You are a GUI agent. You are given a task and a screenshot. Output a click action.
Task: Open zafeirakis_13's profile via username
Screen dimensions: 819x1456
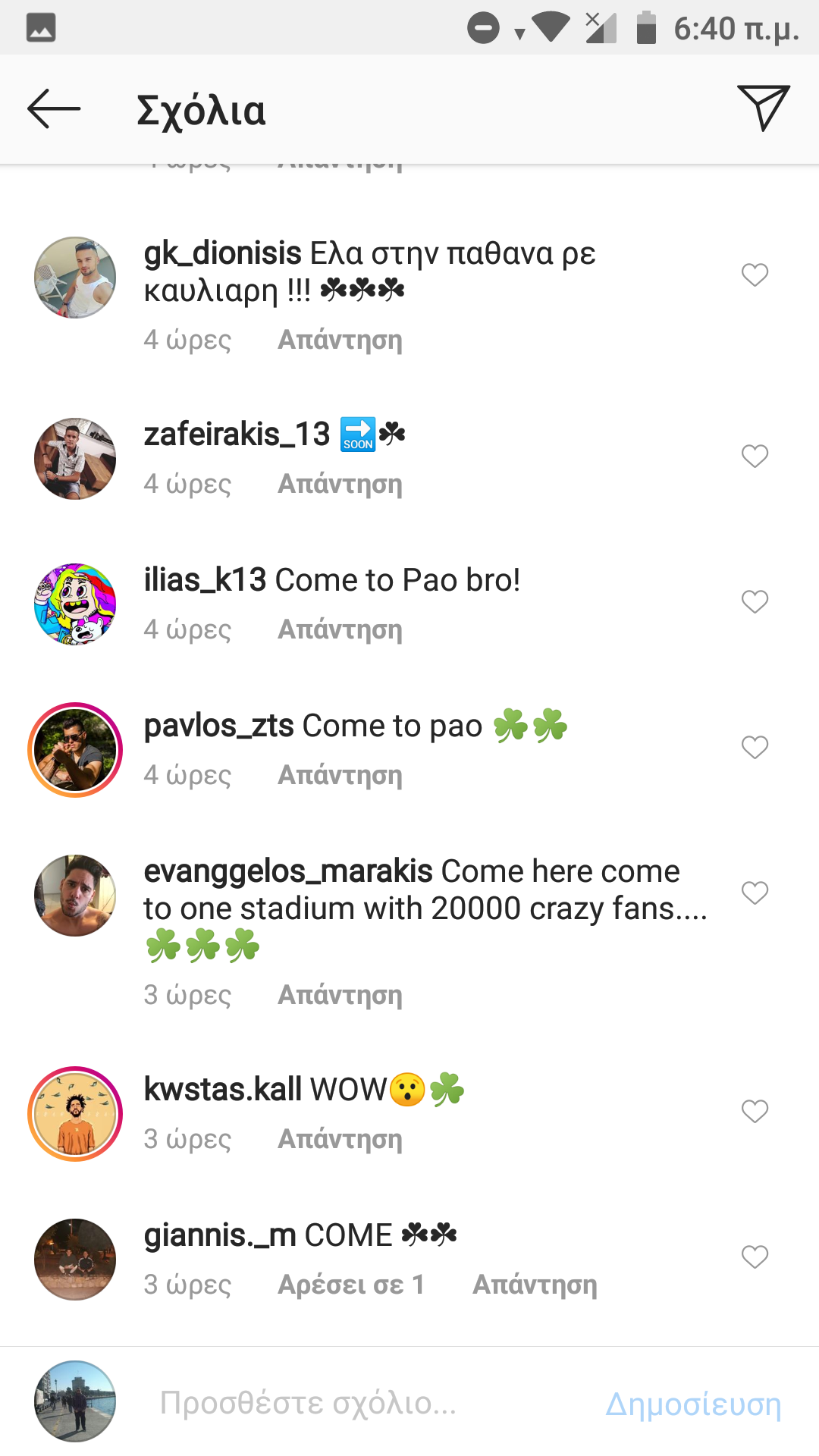pos(237,435)
